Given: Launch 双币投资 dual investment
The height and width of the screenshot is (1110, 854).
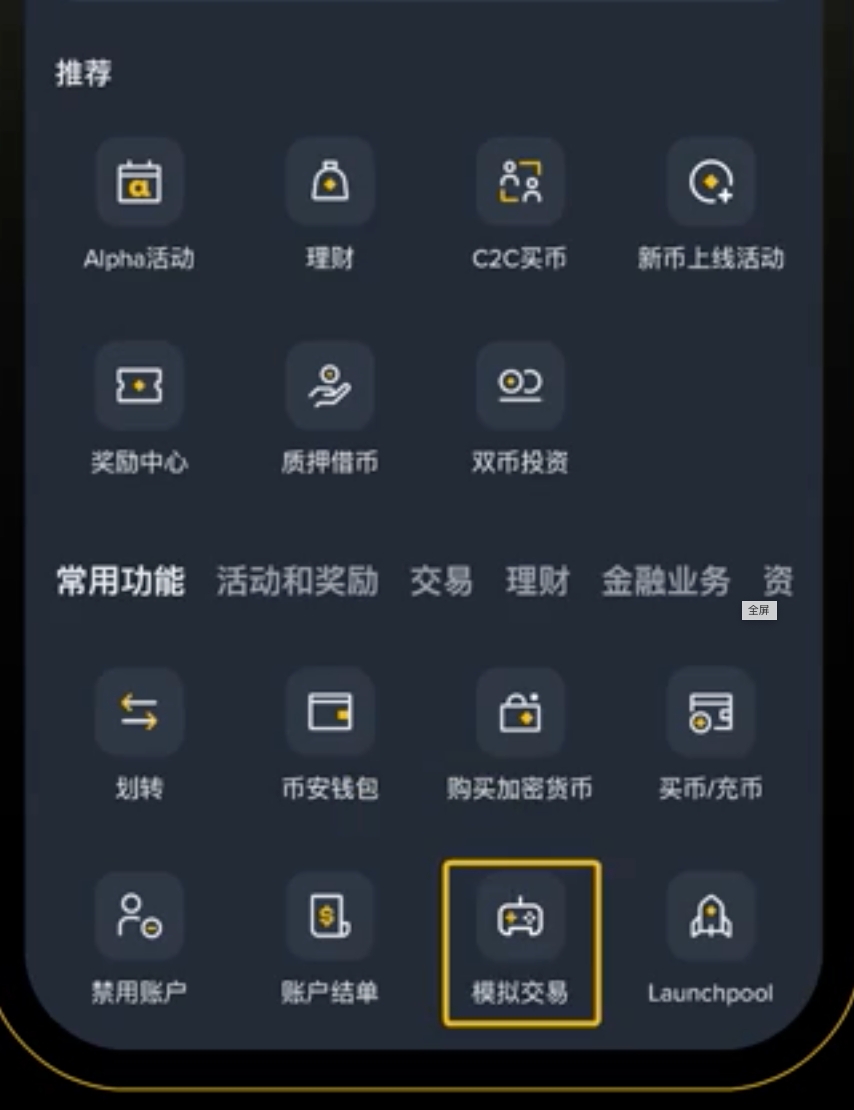Looking at the screenshot, I should (520, 386).
